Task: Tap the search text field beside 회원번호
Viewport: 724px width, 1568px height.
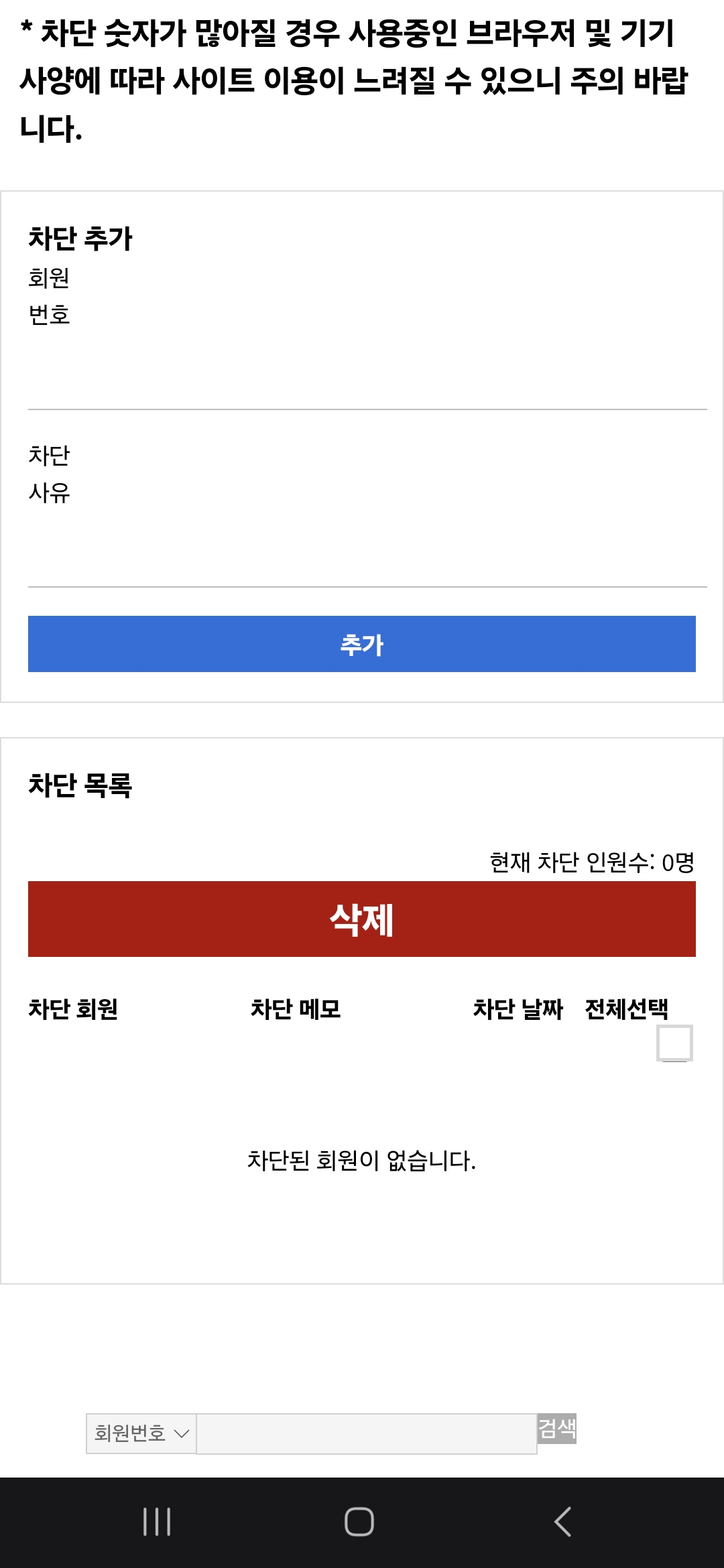Action: coord(366,1434)
